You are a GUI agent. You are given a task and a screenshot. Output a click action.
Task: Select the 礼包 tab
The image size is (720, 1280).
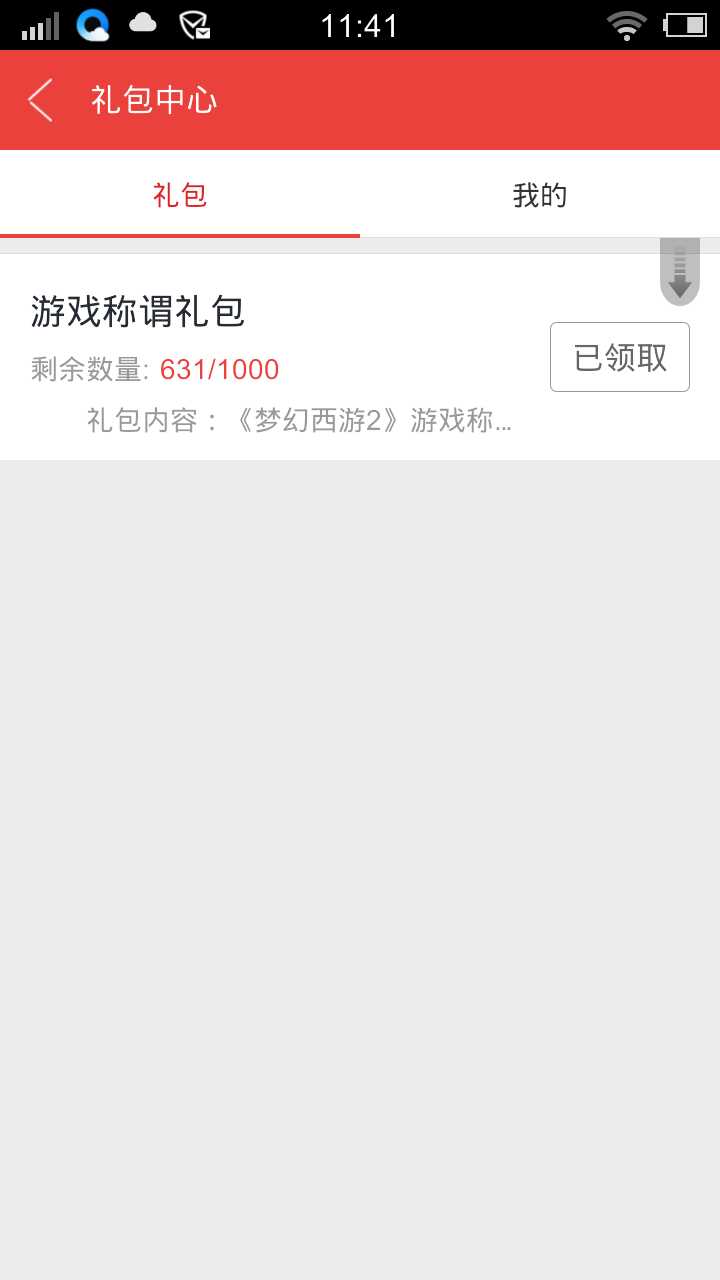(180, 195)
